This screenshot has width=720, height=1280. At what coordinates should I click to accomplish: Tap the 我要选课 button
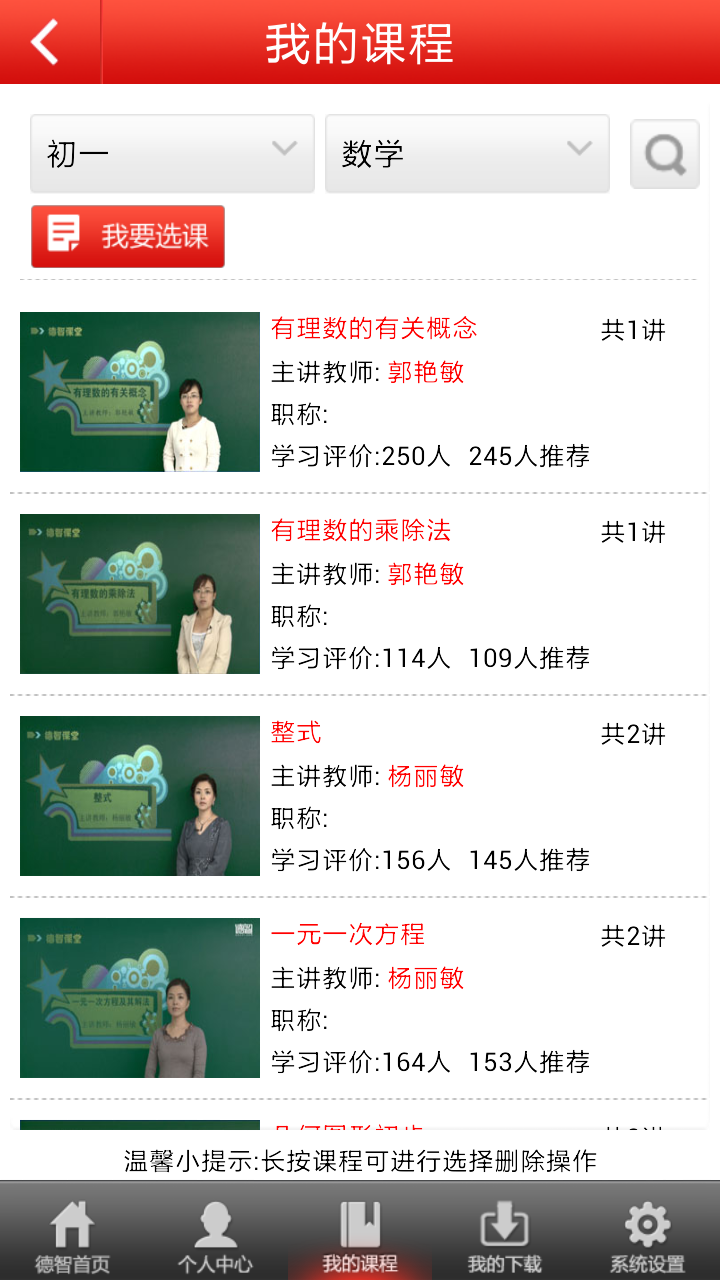pyautogui.click(x=128, y=237)
